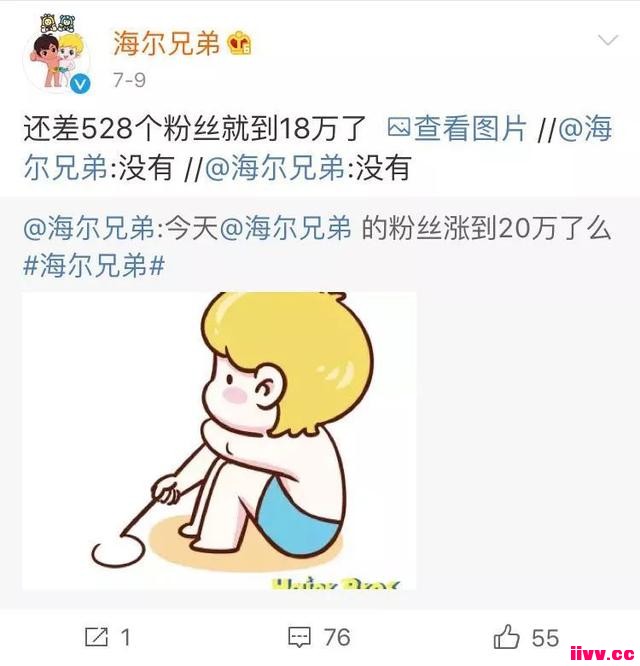Like this post with 55 likes
This screenshot has width=640, height=666.
click(x=526, y=636)
